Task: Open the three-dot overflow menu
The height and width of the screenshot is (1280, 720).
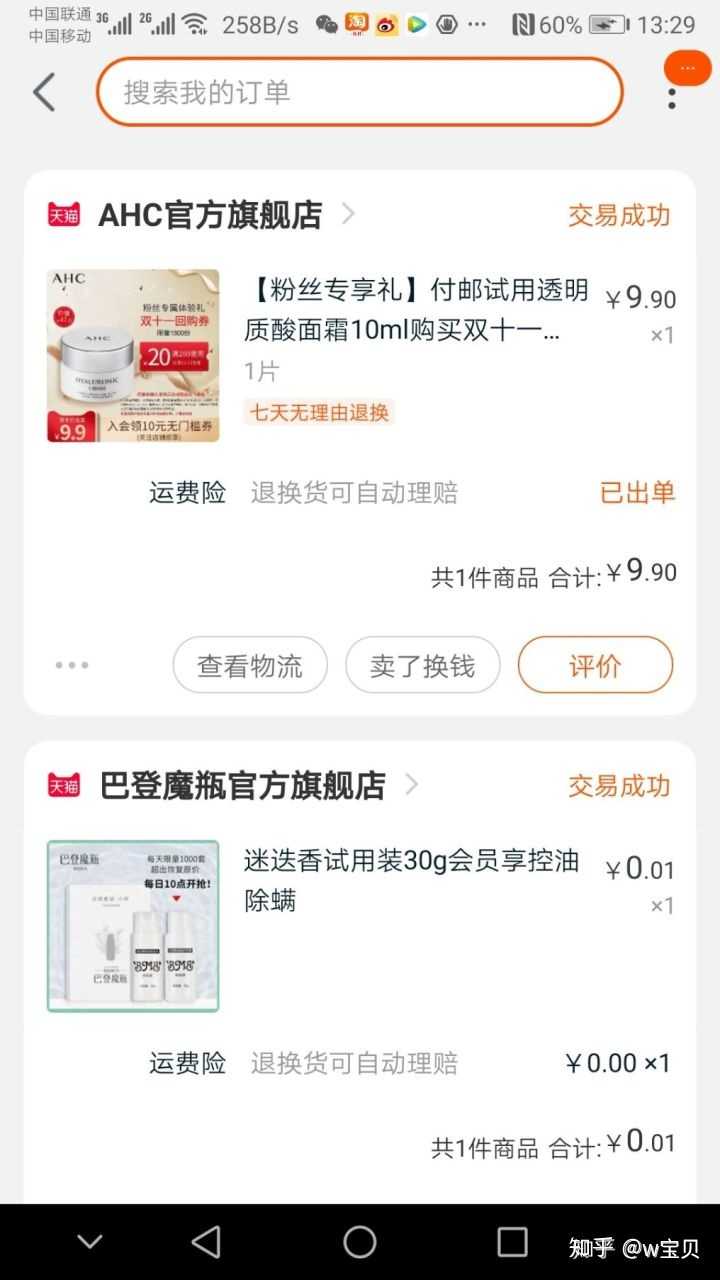Action: pyautogui.click(x=672, y=98)
